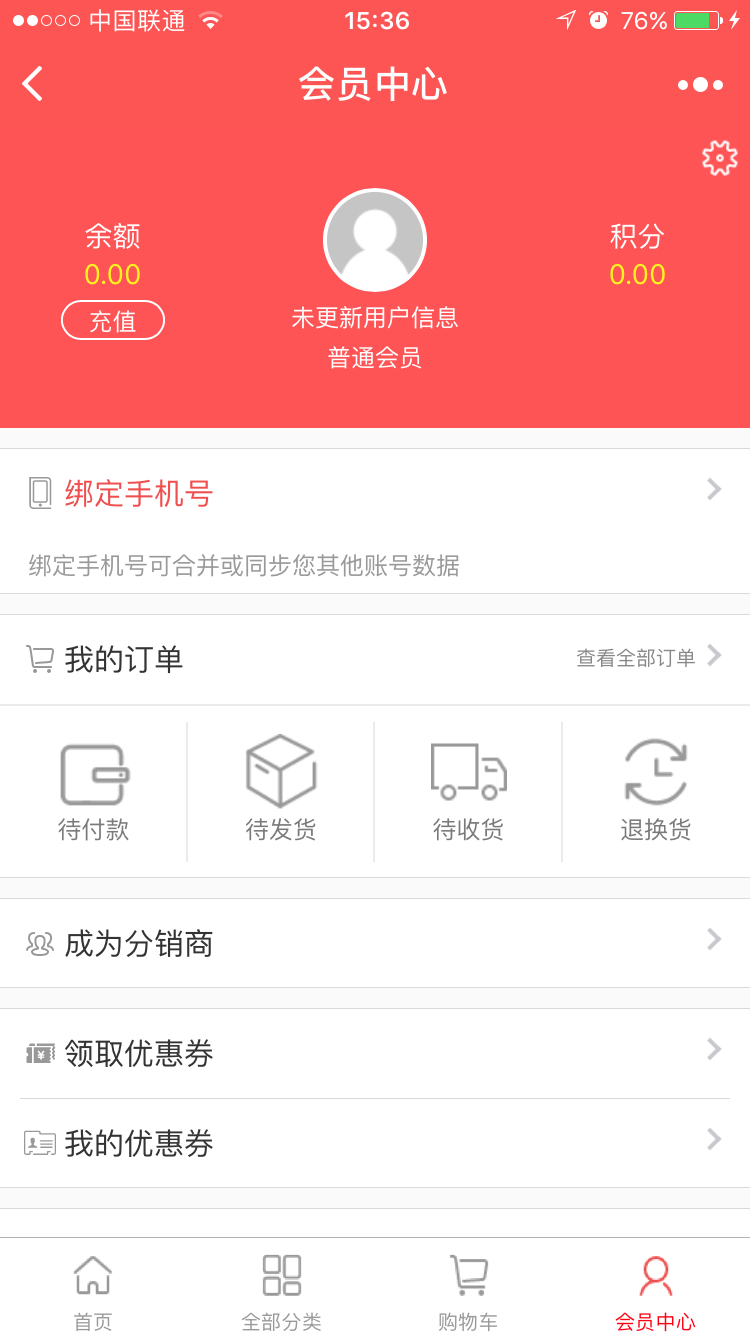This screenshot has width=750, height=1334.
Task: Switch to the 购物车 tab
Action: [x=468, y=1291]
